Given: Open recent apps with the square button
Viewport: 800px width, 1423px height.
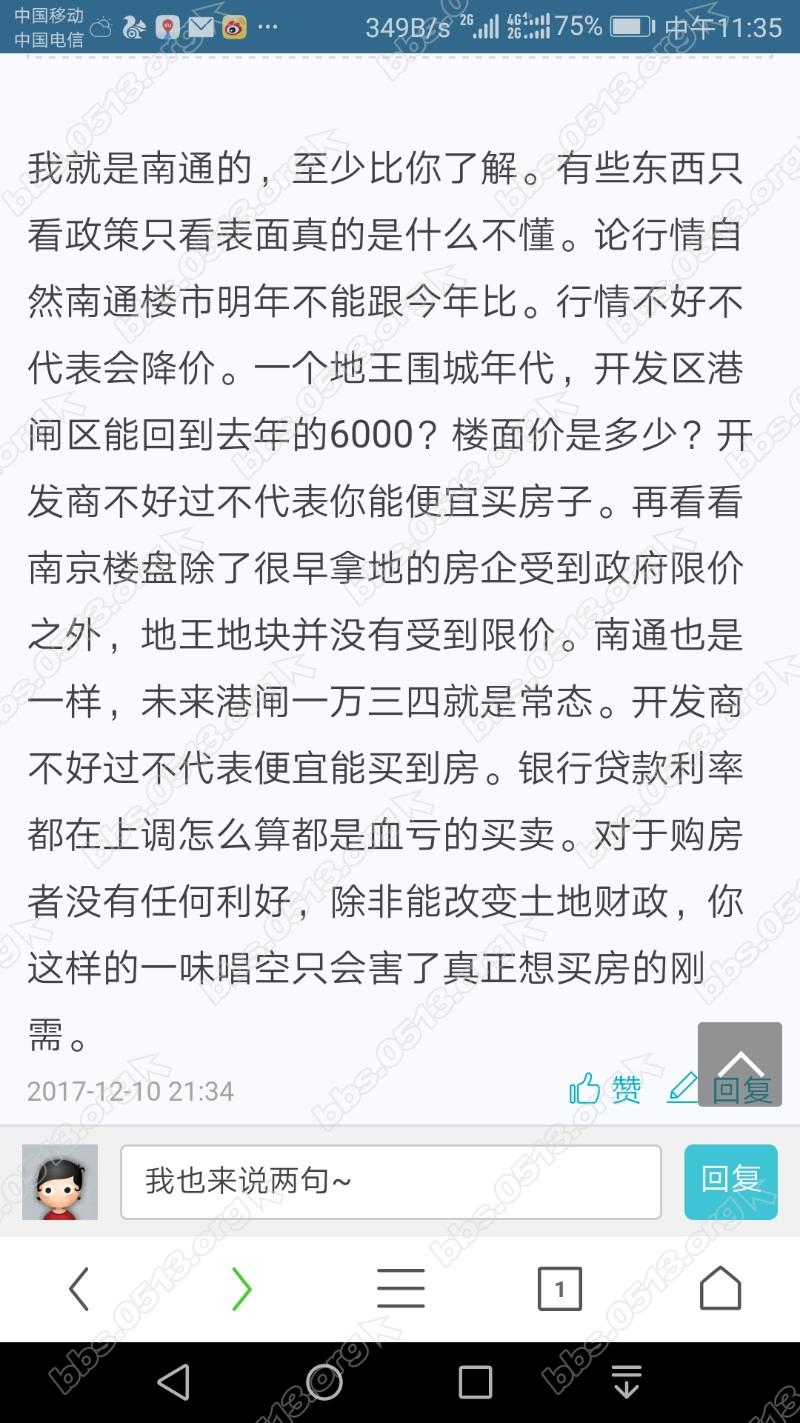Looking at the screenshot, I should pos(475,1382).
